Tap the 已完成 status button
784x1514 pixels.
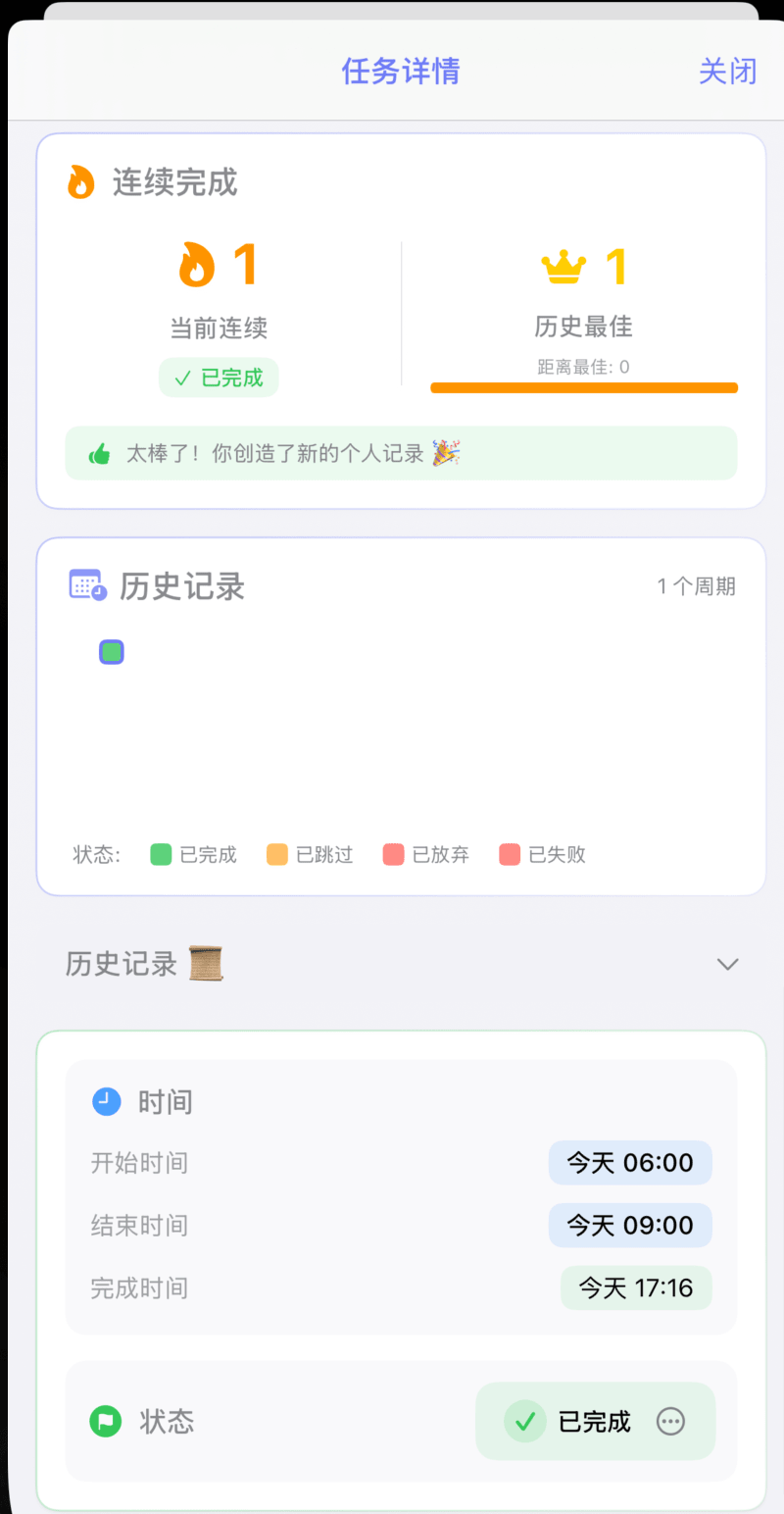568,1421
